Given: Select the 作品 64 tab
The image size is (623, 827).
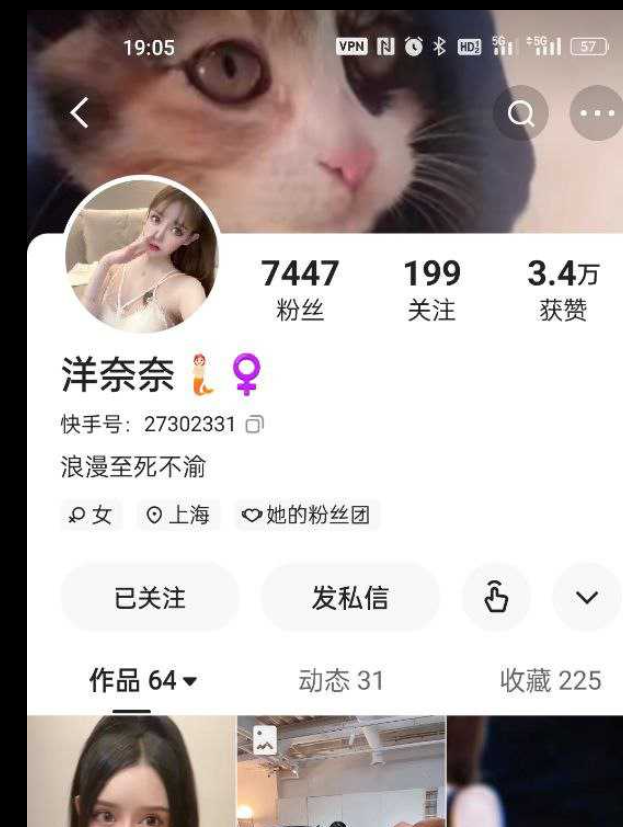Looking at the screenshot, I should (x=142, y=681).
